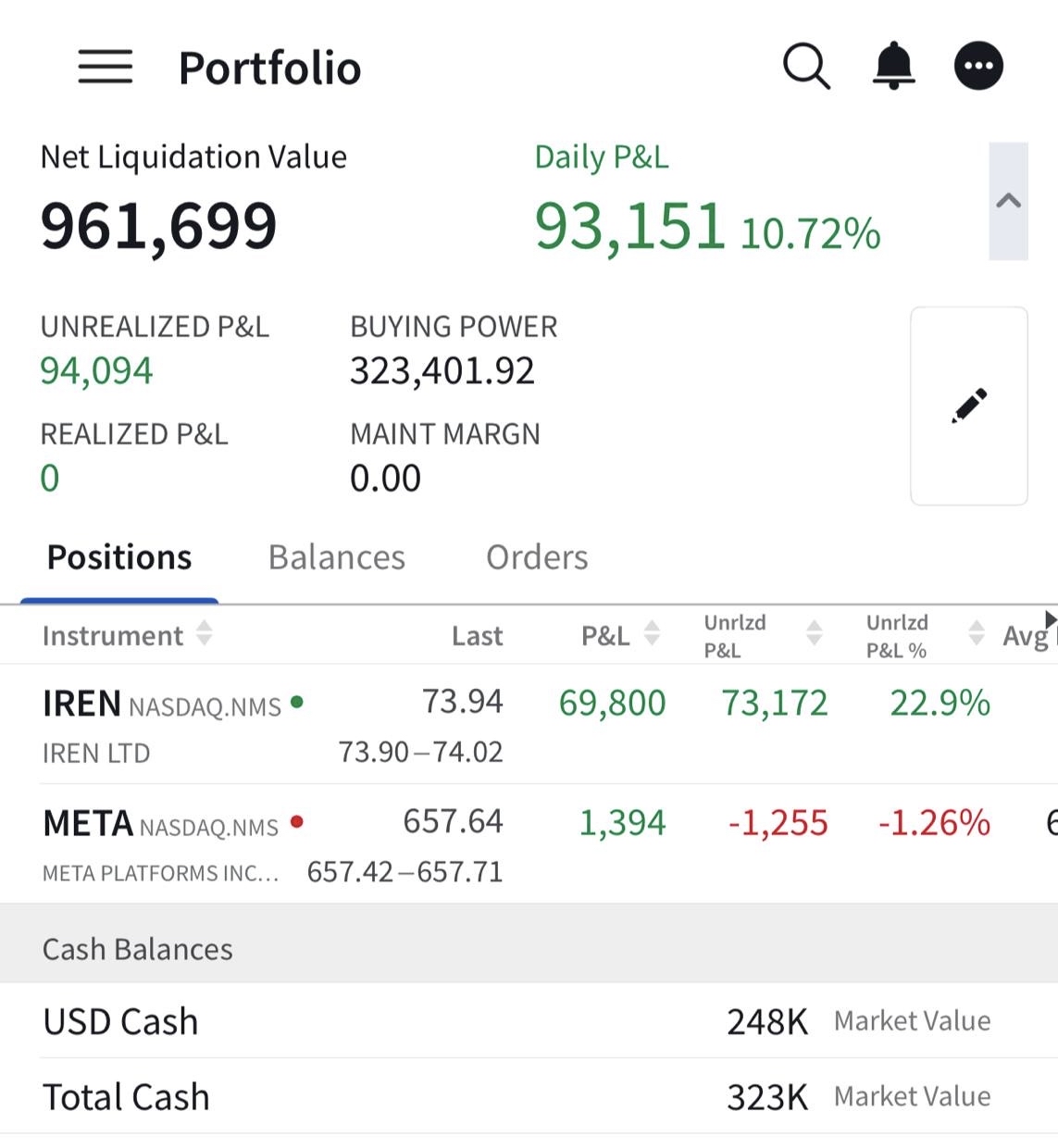Click the green market status dot beside IREN
The height and width of the screenshot is (1148, 1058).
298,705
